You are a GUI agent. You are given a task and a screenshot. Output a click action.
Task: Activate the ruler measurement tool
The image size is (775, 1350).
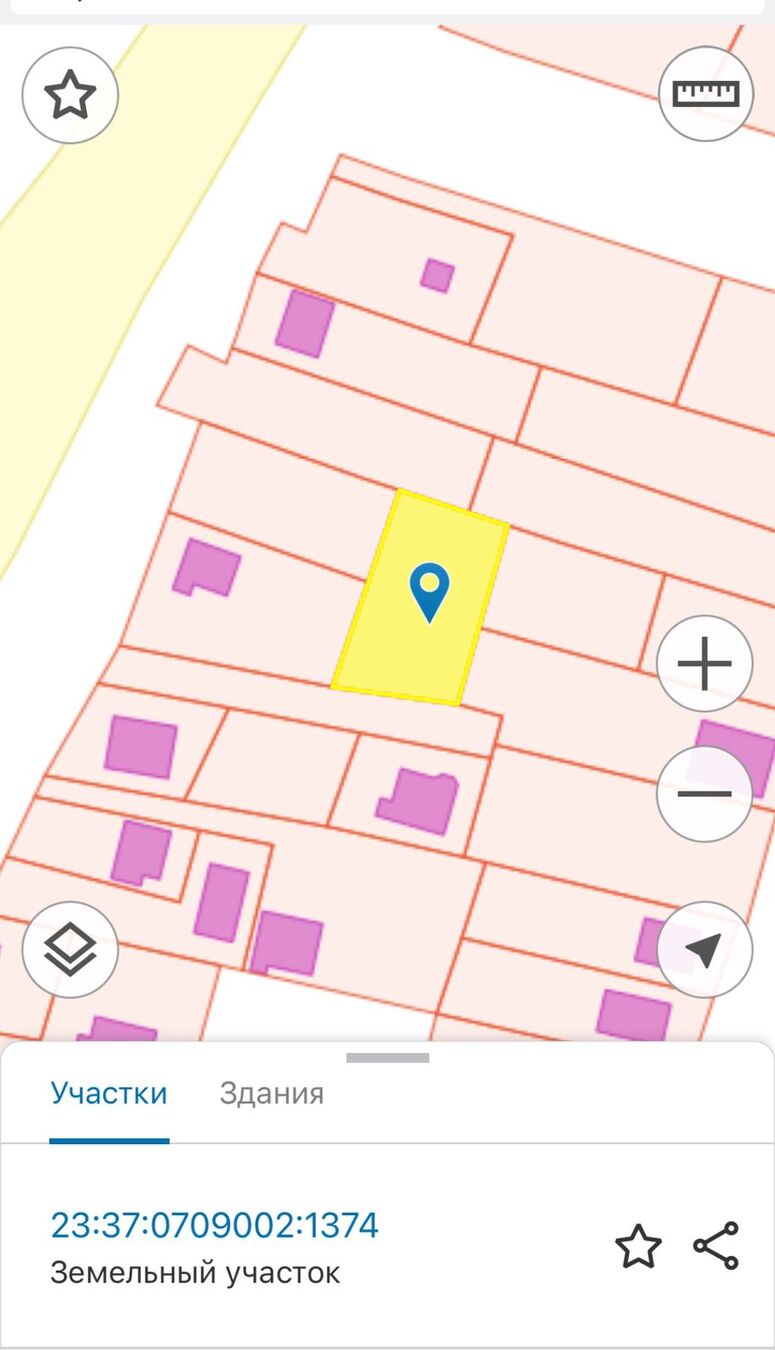[706, 93]
